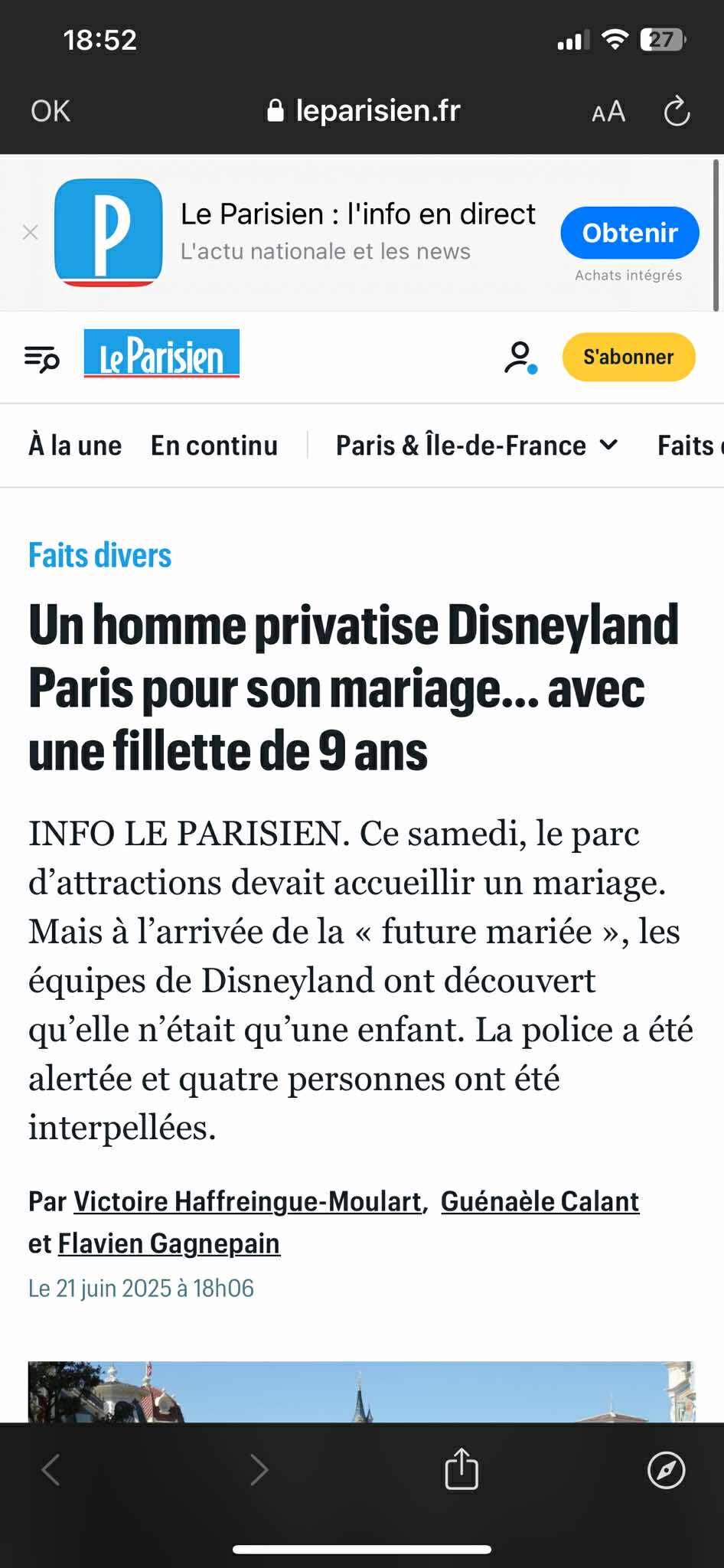The height and width of the screenshot is (1568, 724).
Task: Tap the S'abonner subscribe button
Action: pos(628,358)
